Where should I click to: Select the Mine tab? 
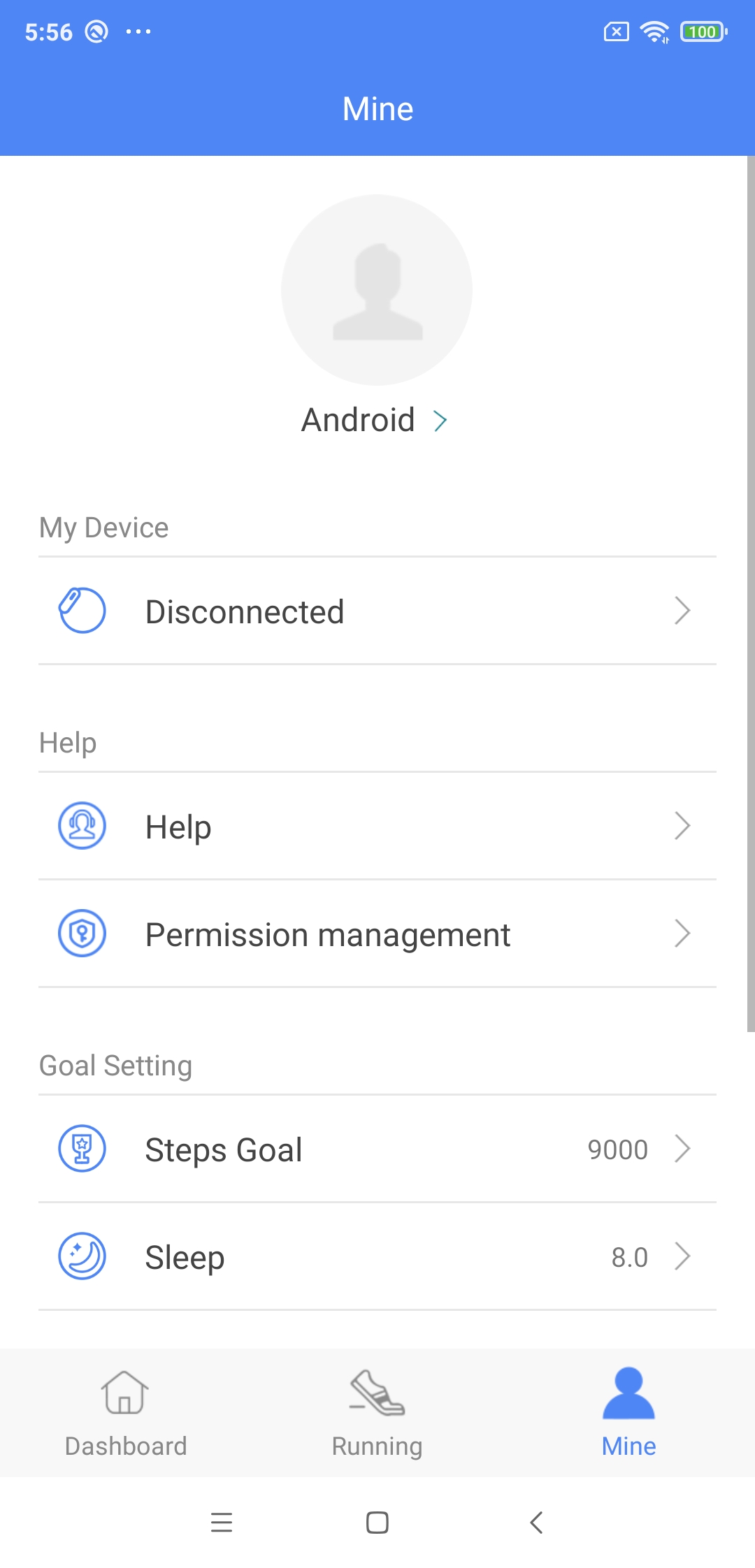pos(629,1413)
